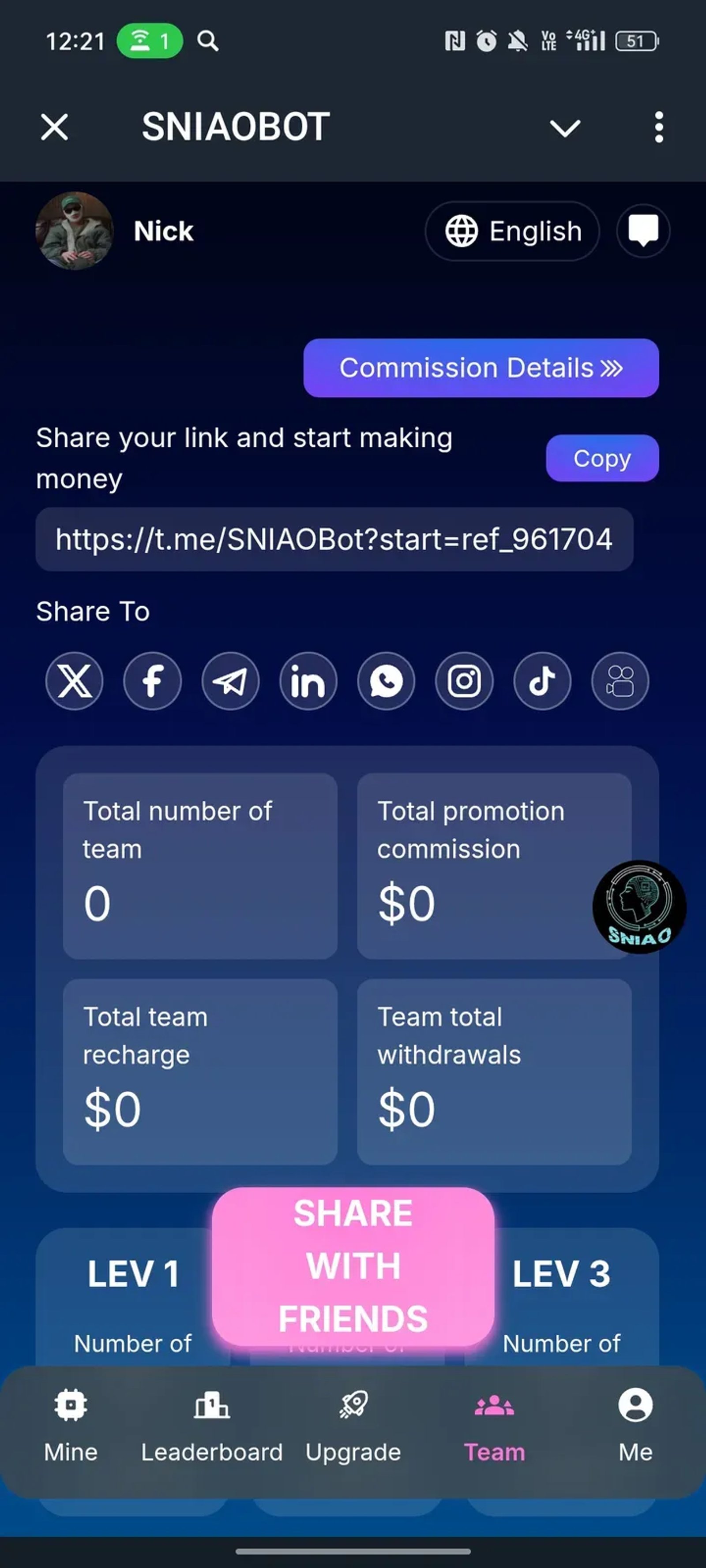This screenshot has height=1568, width=706.
Task: Share referral link via Telegram
Action: [x=230, y=680]
